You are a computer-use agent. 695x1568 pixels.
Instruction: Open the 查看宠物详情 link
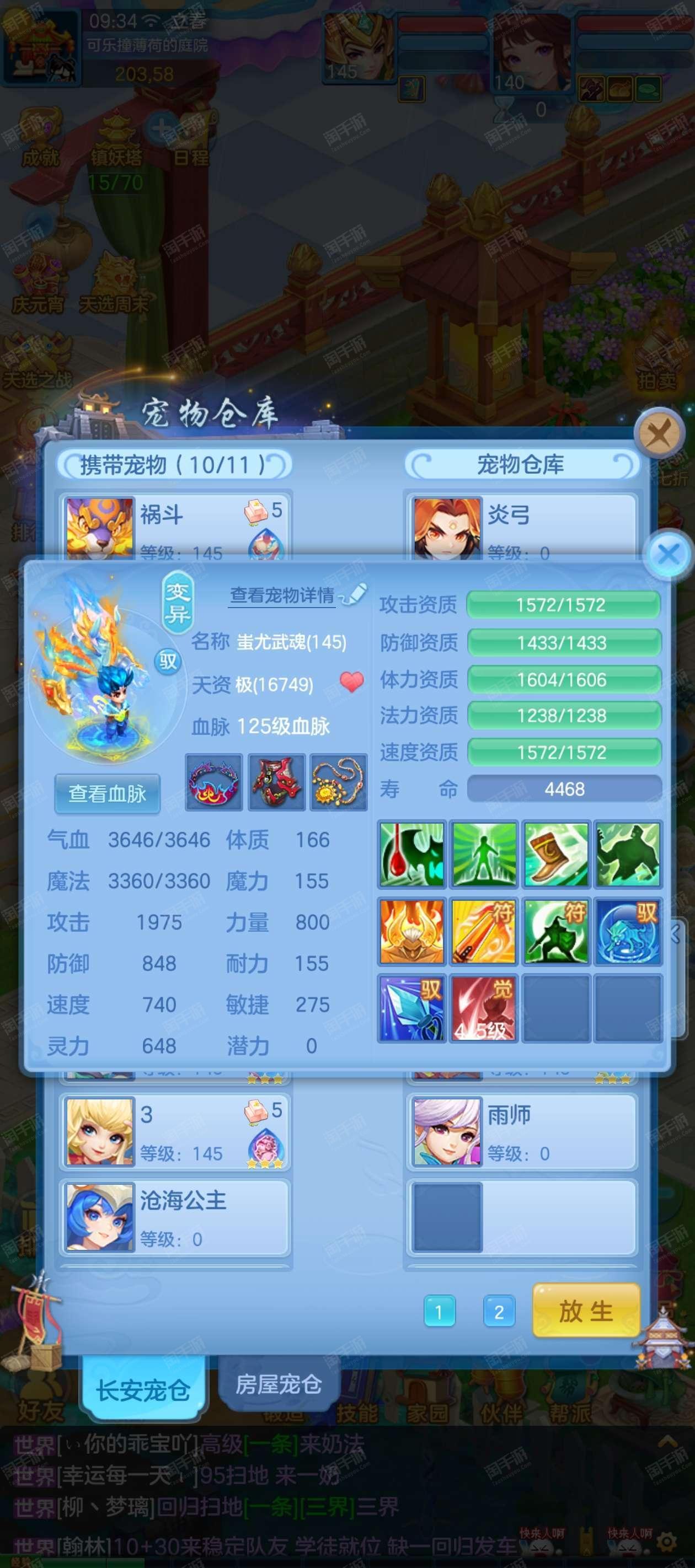click(x=282, y=595)
